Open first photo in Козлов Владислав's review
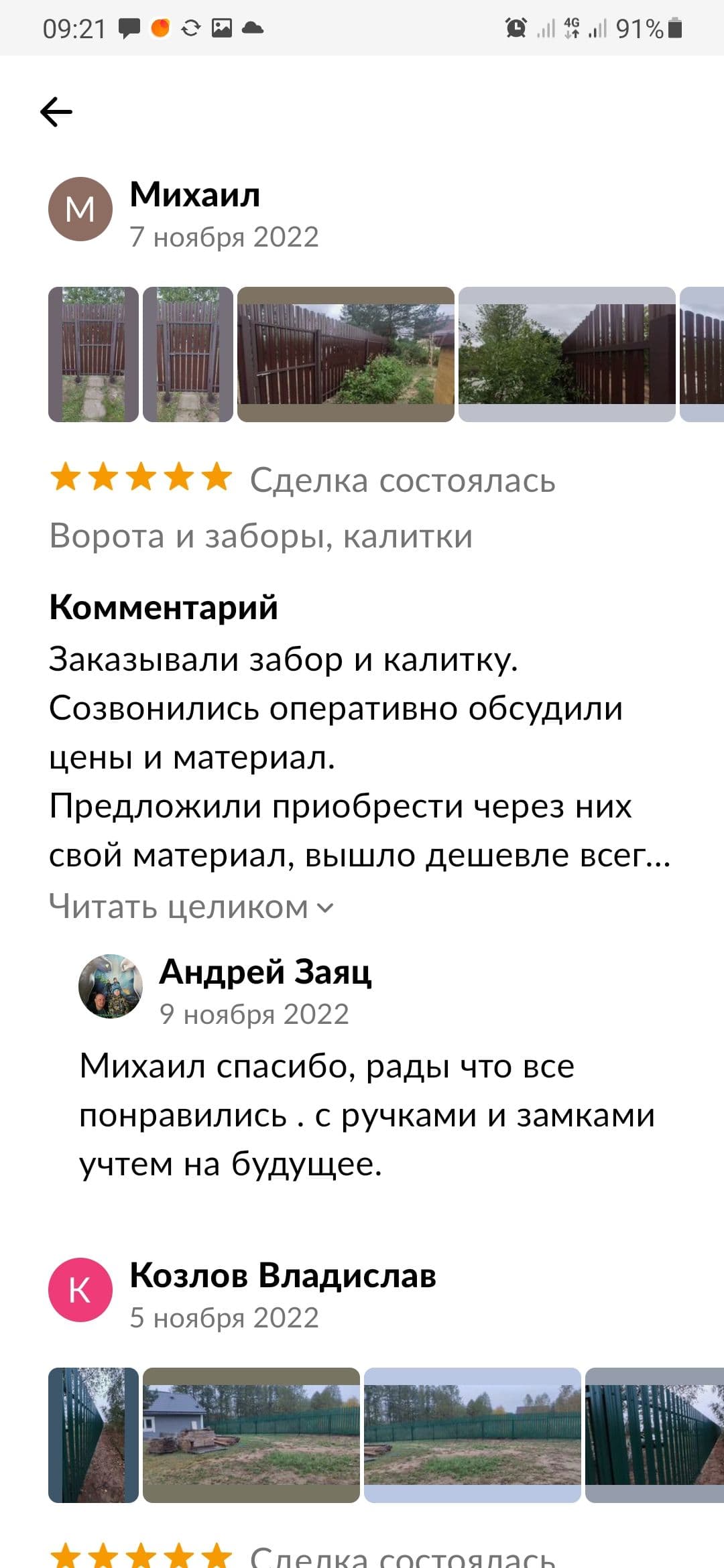 click(x=93, y=1435)
